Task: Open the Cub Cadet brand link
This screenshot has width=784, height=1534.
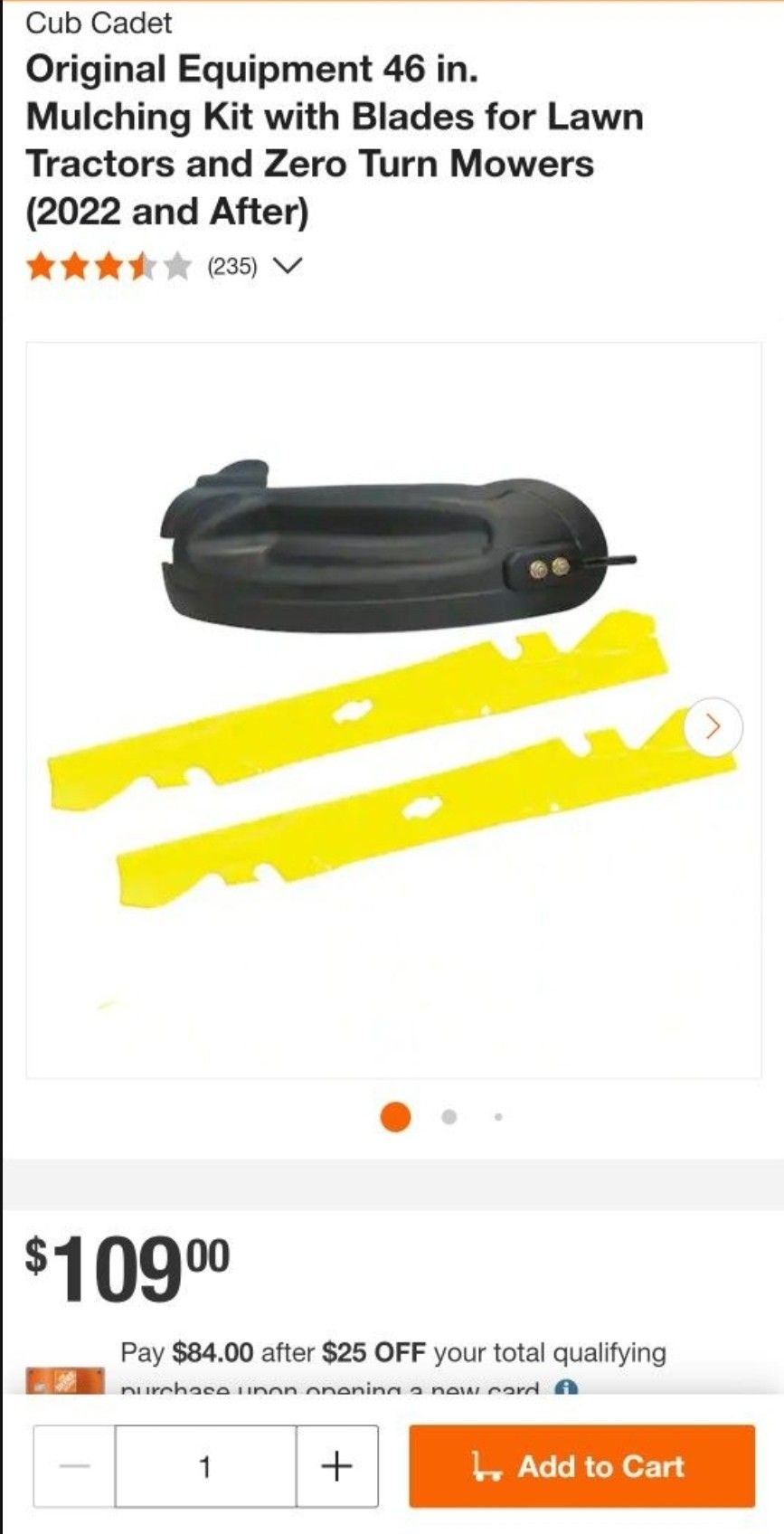Action: point(99,23)
